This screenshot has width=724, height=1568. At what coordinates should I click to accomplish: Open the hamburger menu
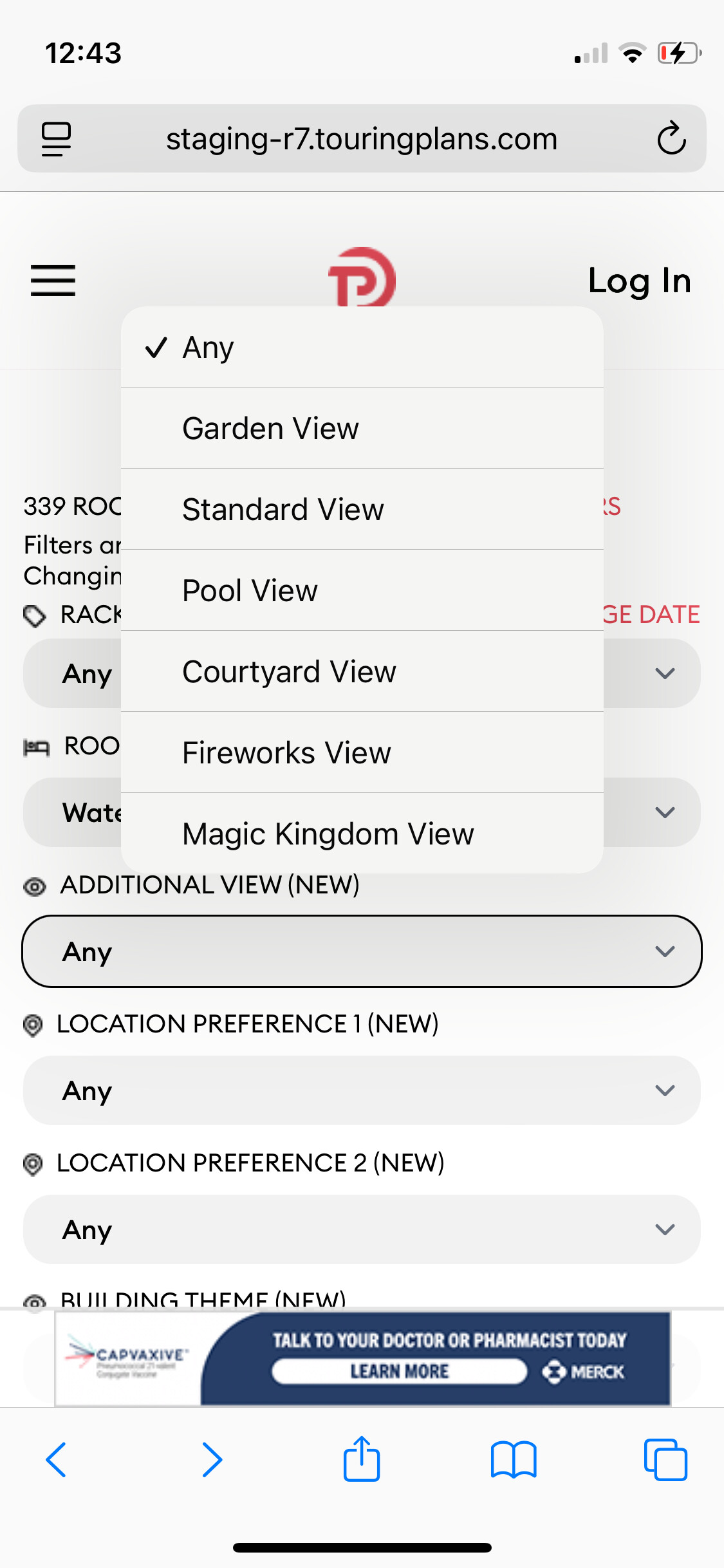(x=53, y=281)
